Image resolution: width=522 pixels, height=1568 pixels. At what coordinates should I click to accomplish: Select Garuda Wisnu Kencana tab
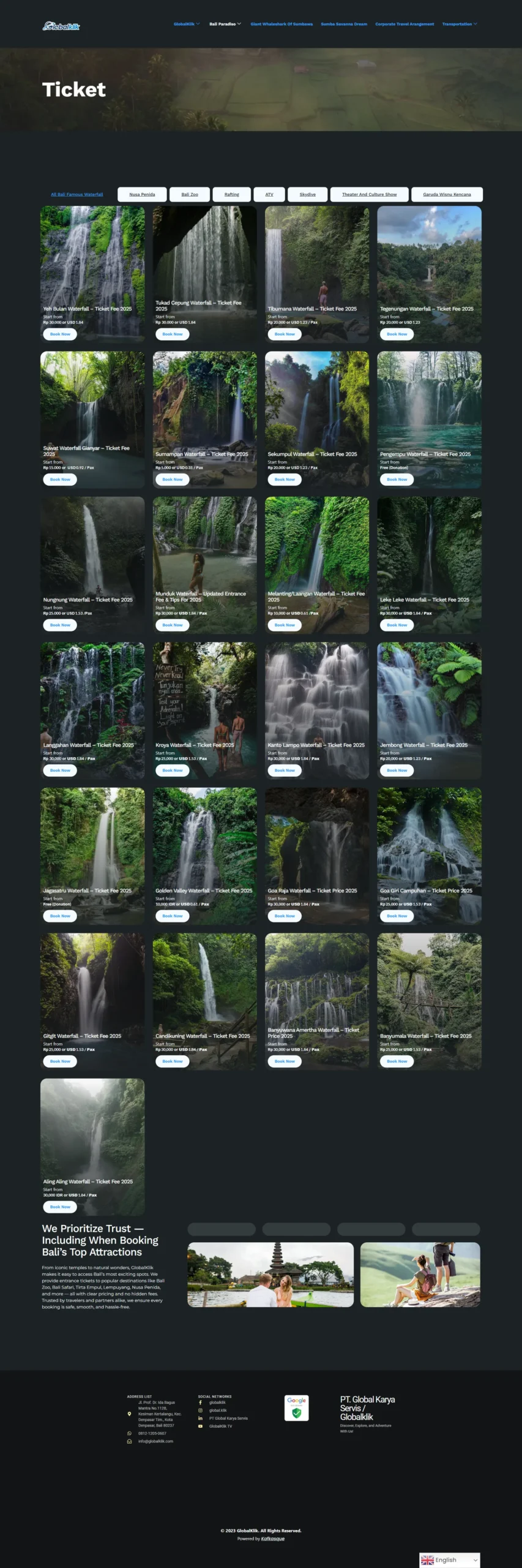coord(447,194)
